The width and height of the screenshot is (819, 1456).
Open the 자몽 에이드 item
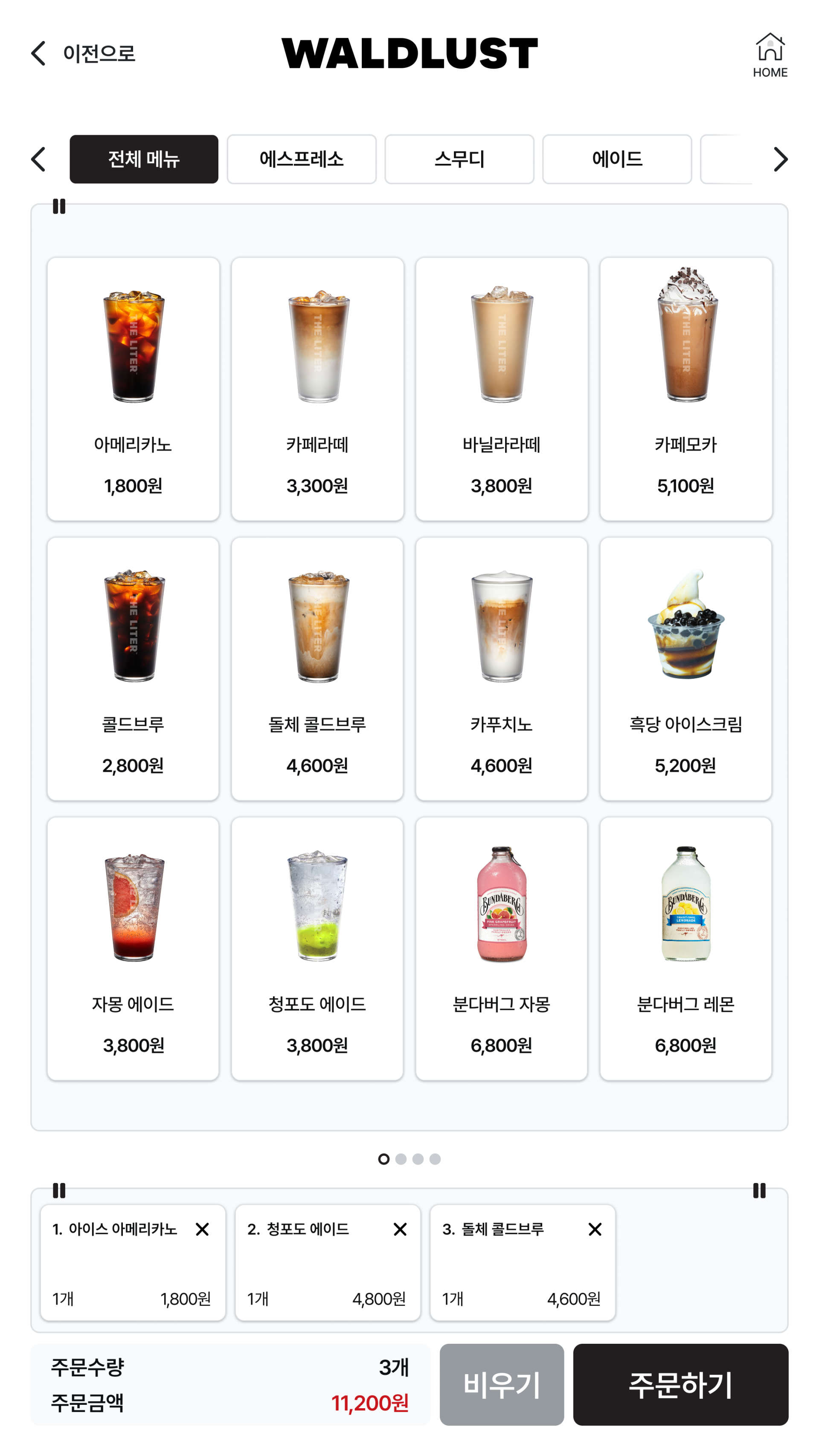134,948
